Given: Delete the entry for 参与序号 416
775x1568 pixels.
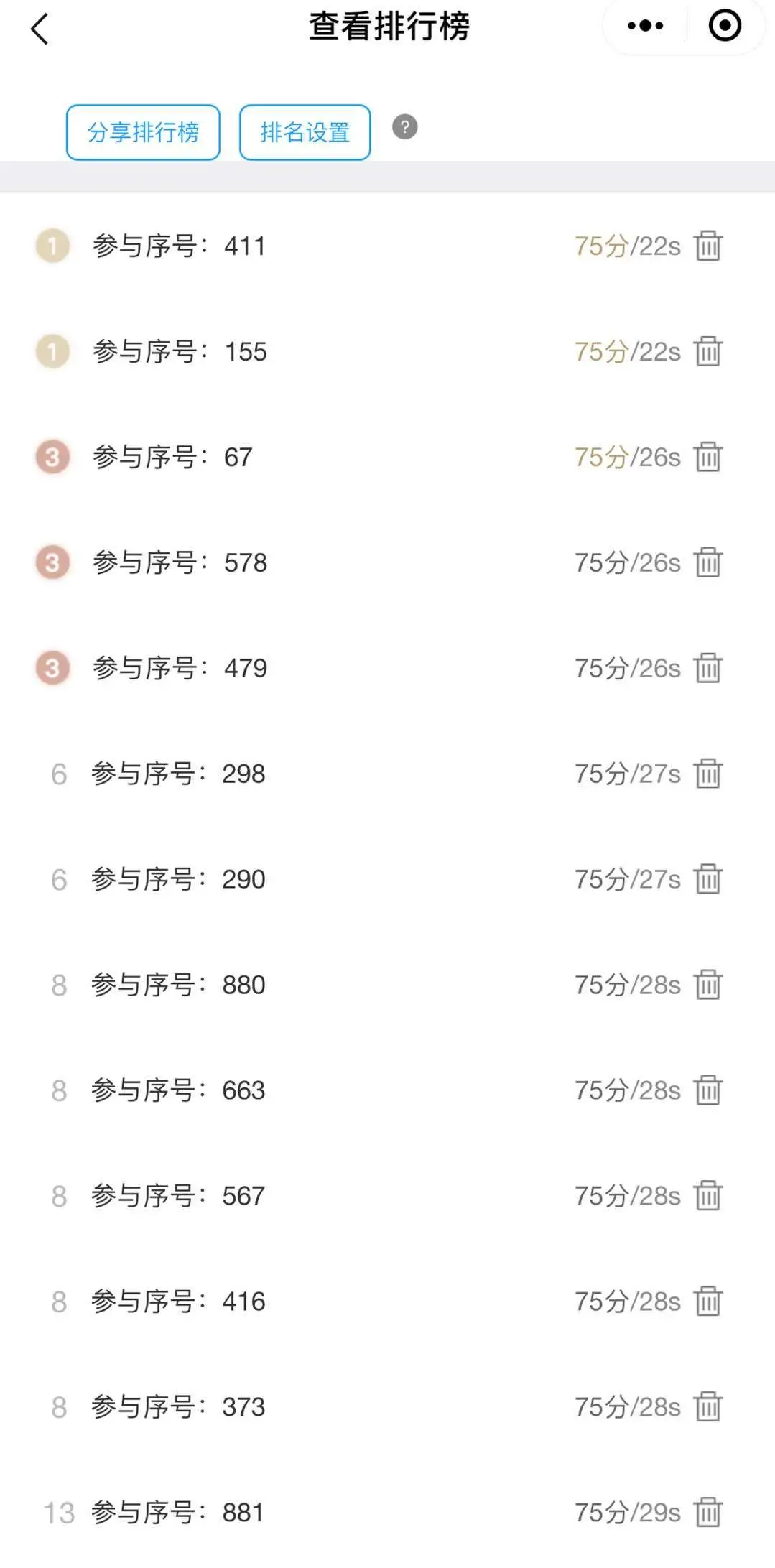Looking at the screenshot, I should 708,1302.
